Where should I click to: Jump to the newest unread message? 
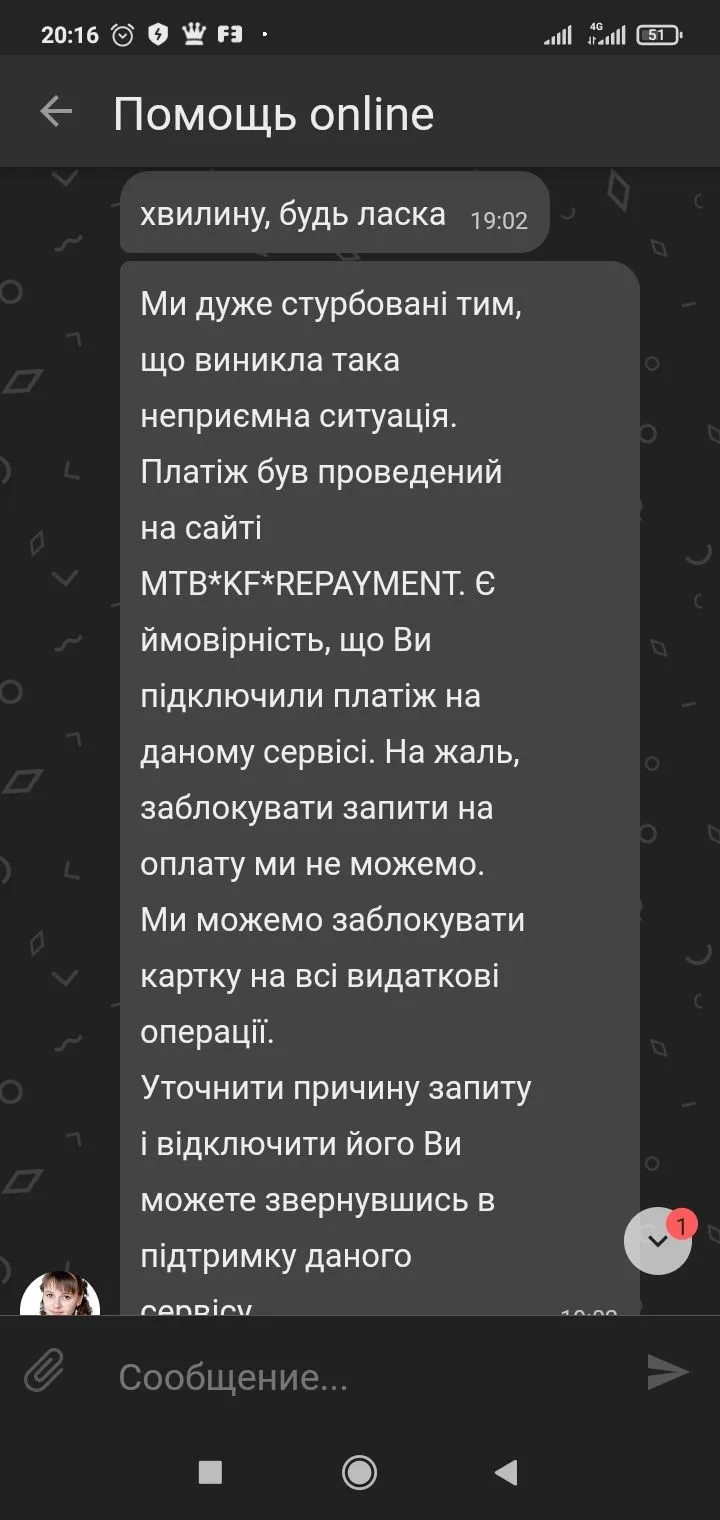pos(657,1241)
